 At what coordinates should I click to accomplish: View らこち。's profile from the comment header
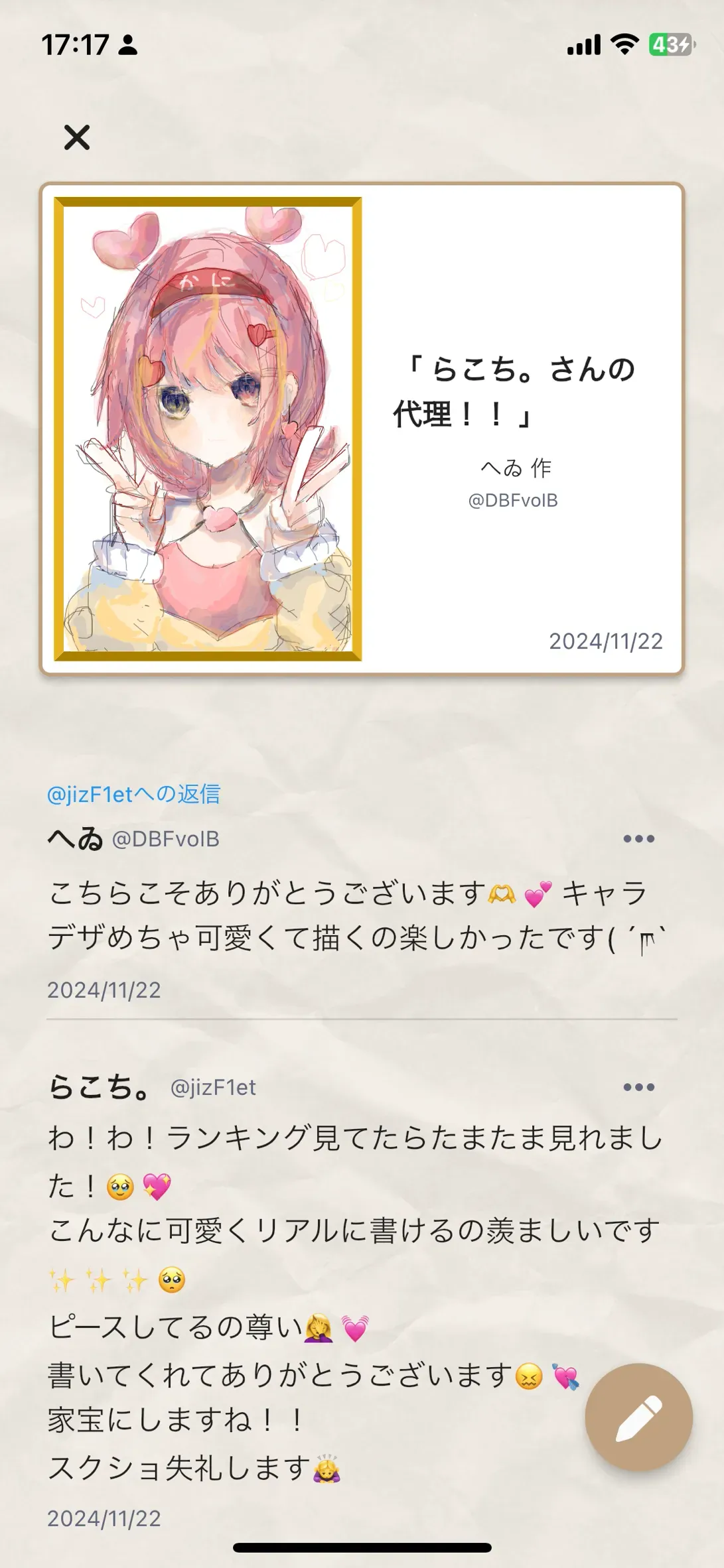100,1087
